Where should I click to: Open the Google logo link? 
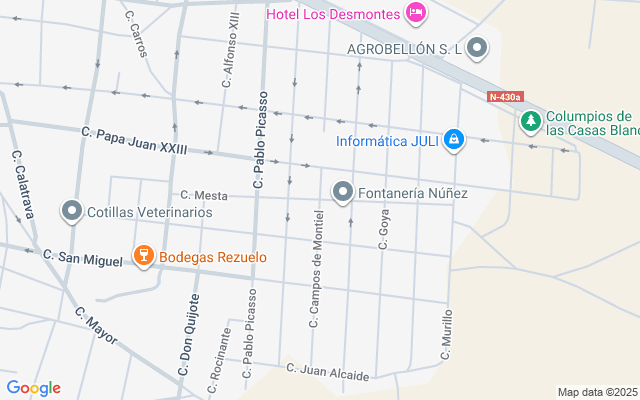33,388
